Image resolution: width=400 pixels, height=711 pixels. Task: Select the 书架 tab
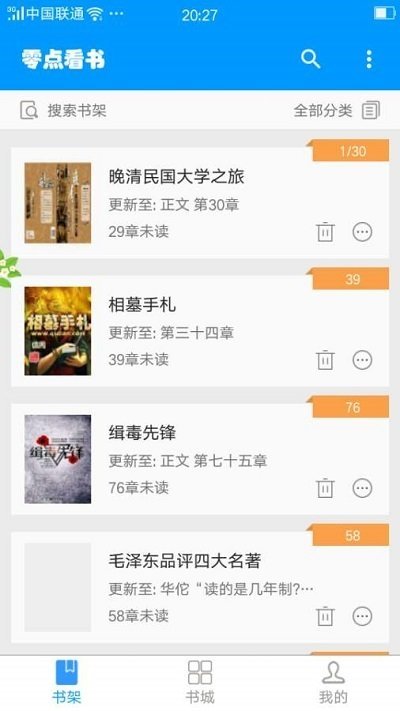point(67,682)
